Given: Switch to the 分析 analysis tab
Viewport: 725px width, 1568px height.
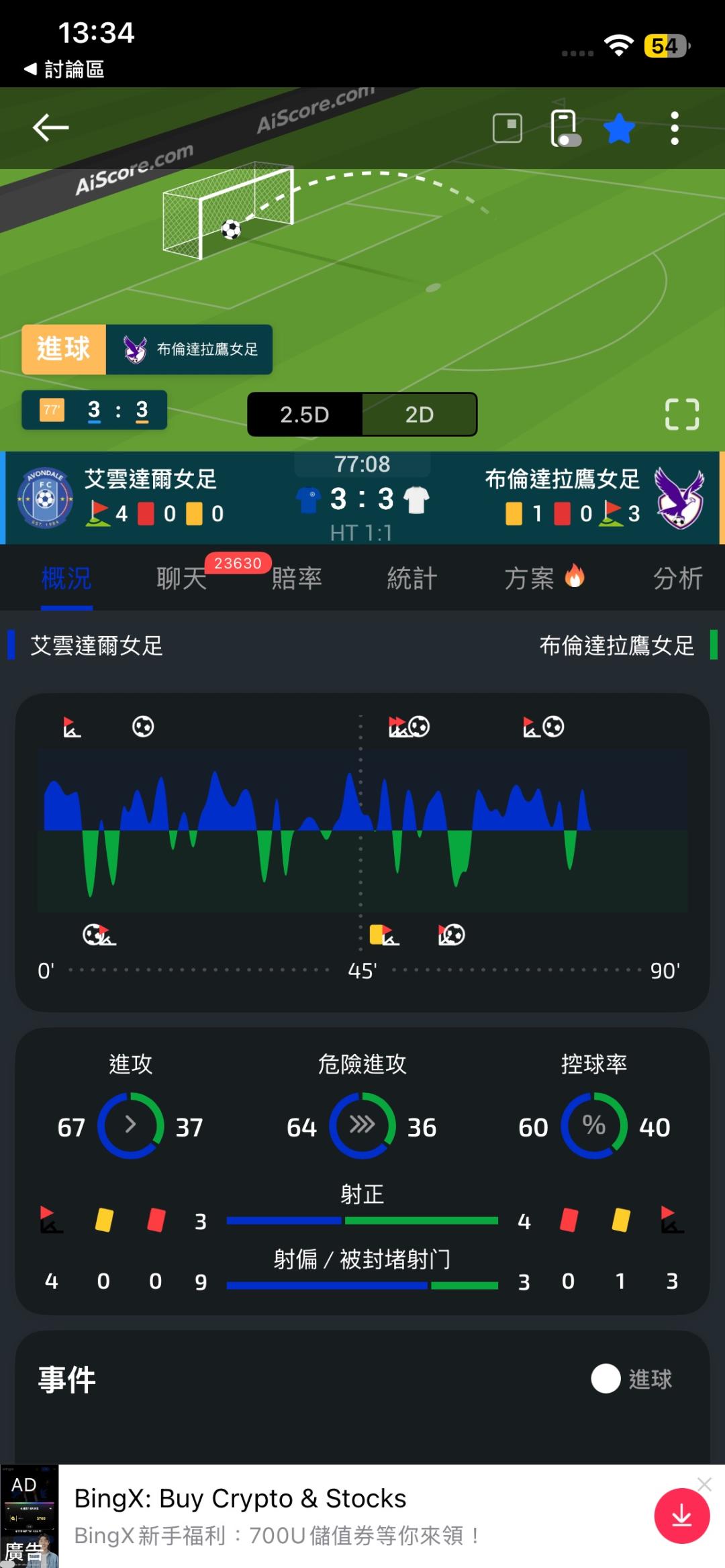Looking at the screenshot, I should coord(678,578).
